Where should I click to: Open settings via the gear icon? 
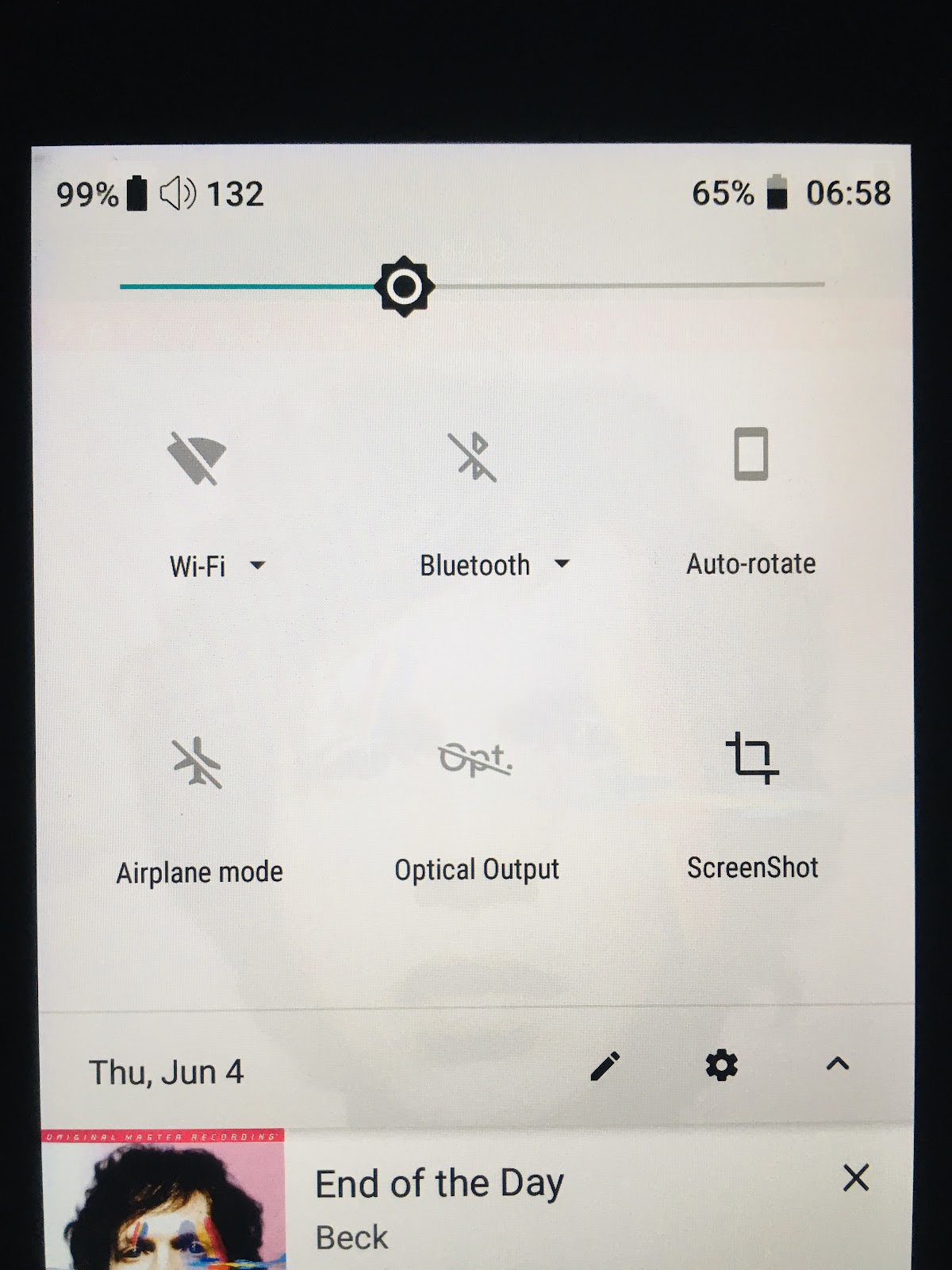pyautogui.click(x=721, y=1065)
